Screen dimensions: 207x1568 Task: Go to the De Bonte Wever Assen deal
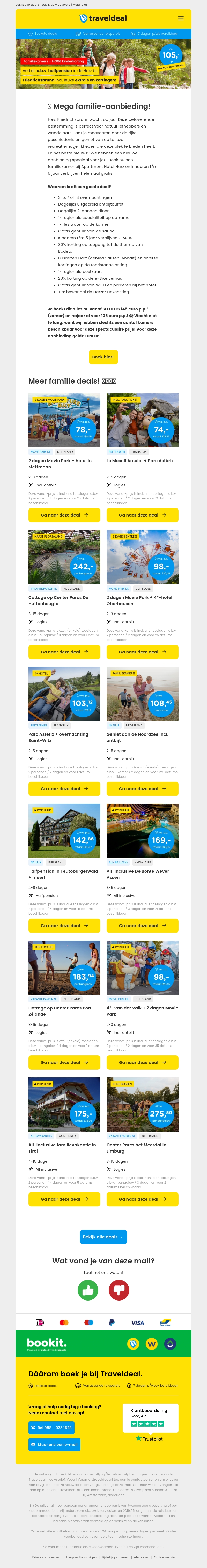point(142,925)
